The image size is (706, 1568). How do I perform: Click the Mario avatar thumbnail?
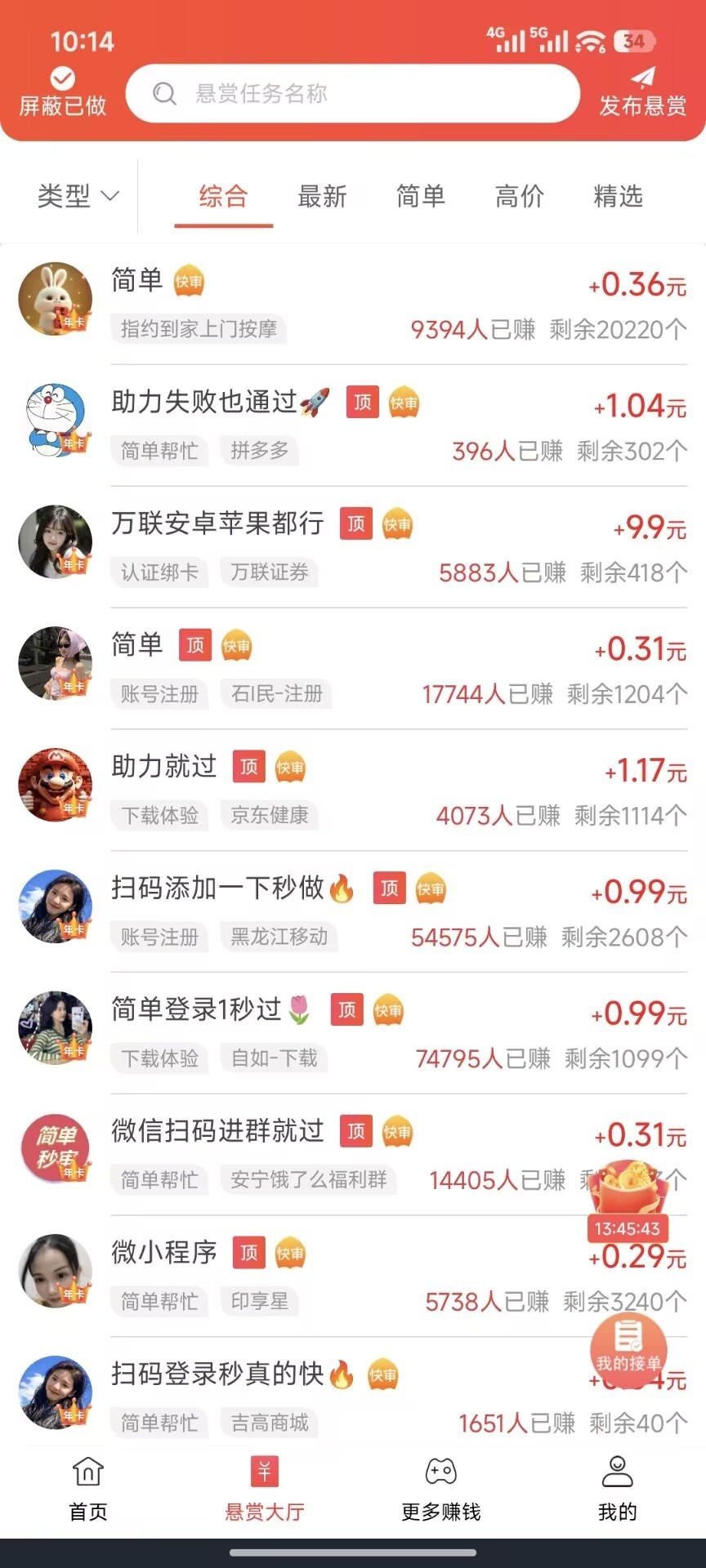(x=55, y=785)
